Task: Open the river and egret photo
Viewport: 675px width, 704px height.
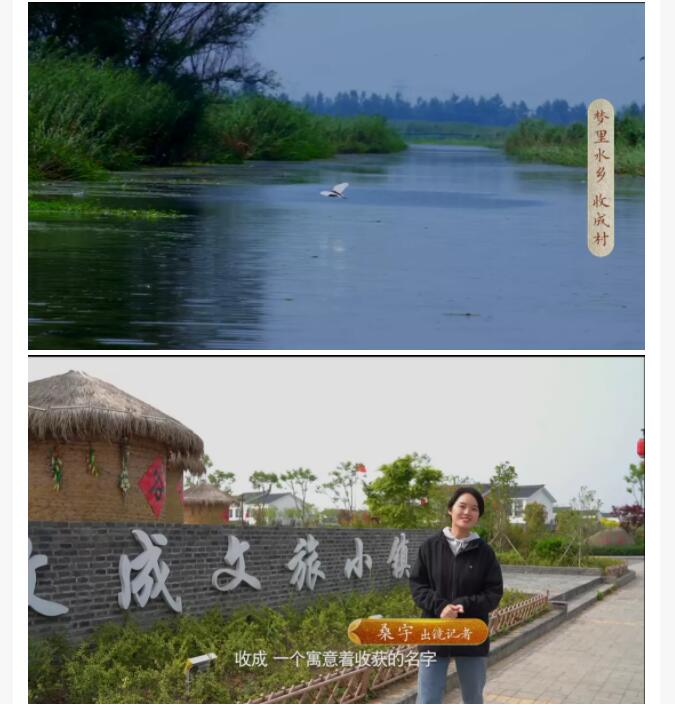Action: click(336, 176)
